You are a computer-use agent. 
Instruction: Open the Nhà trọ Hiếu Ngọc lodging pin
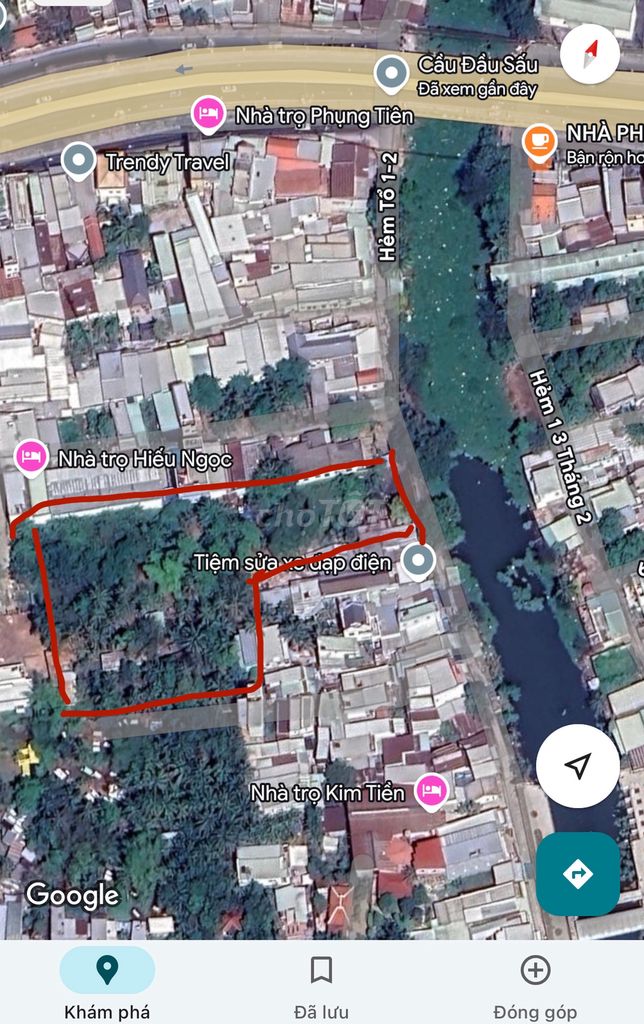32,458
